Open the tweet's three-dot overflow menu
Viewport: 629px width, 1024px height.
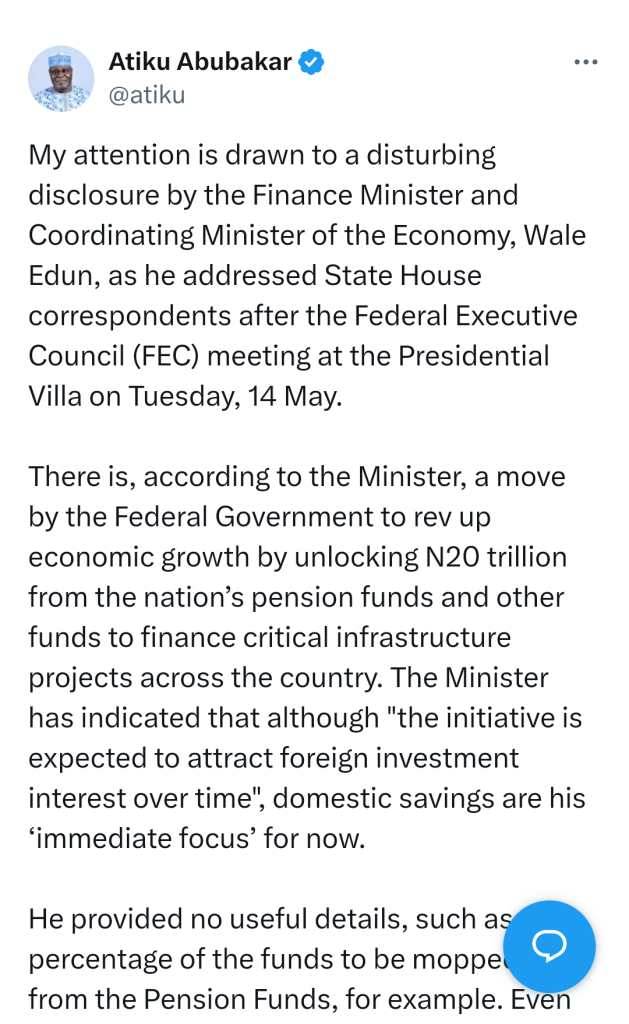point(585,62)
